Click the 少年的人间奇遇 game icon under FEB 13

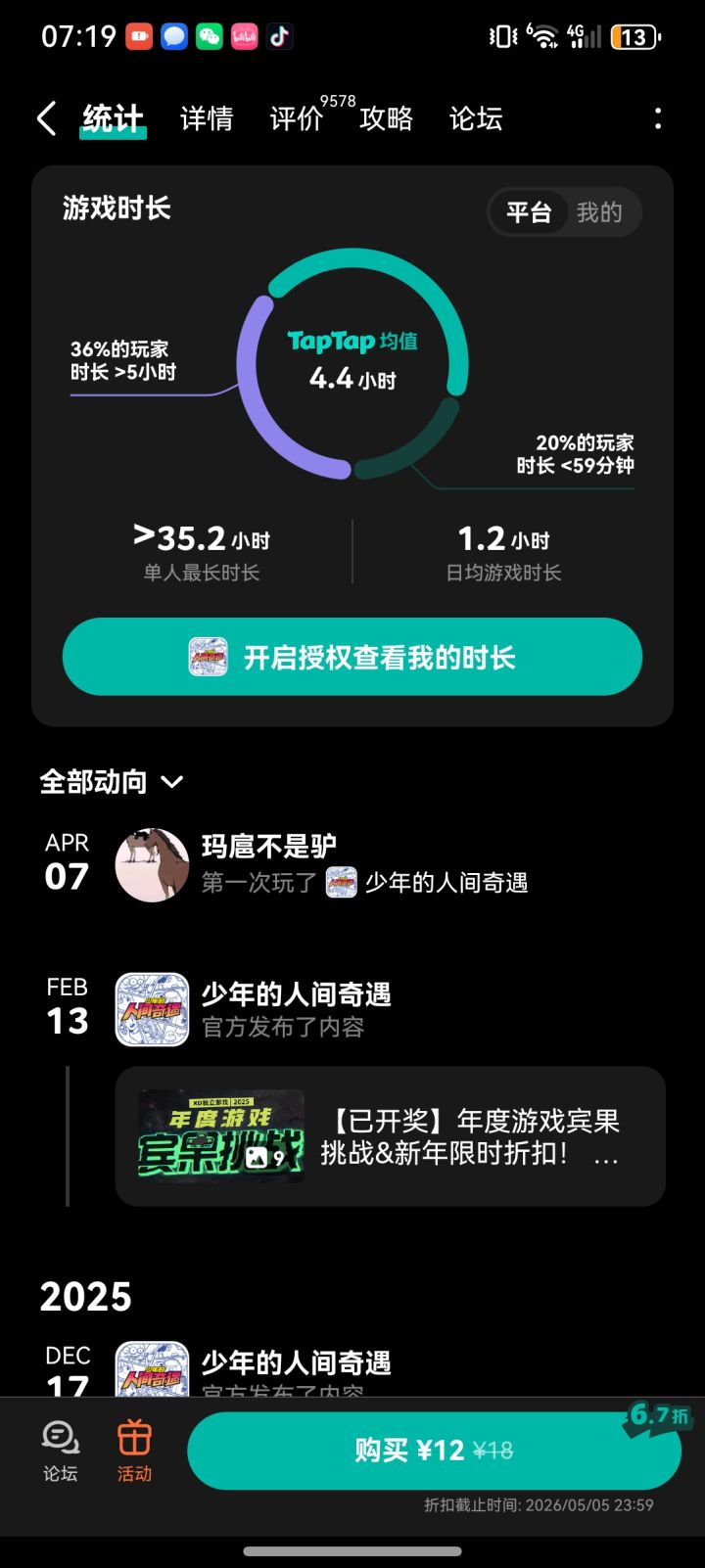pos(152,1008)
